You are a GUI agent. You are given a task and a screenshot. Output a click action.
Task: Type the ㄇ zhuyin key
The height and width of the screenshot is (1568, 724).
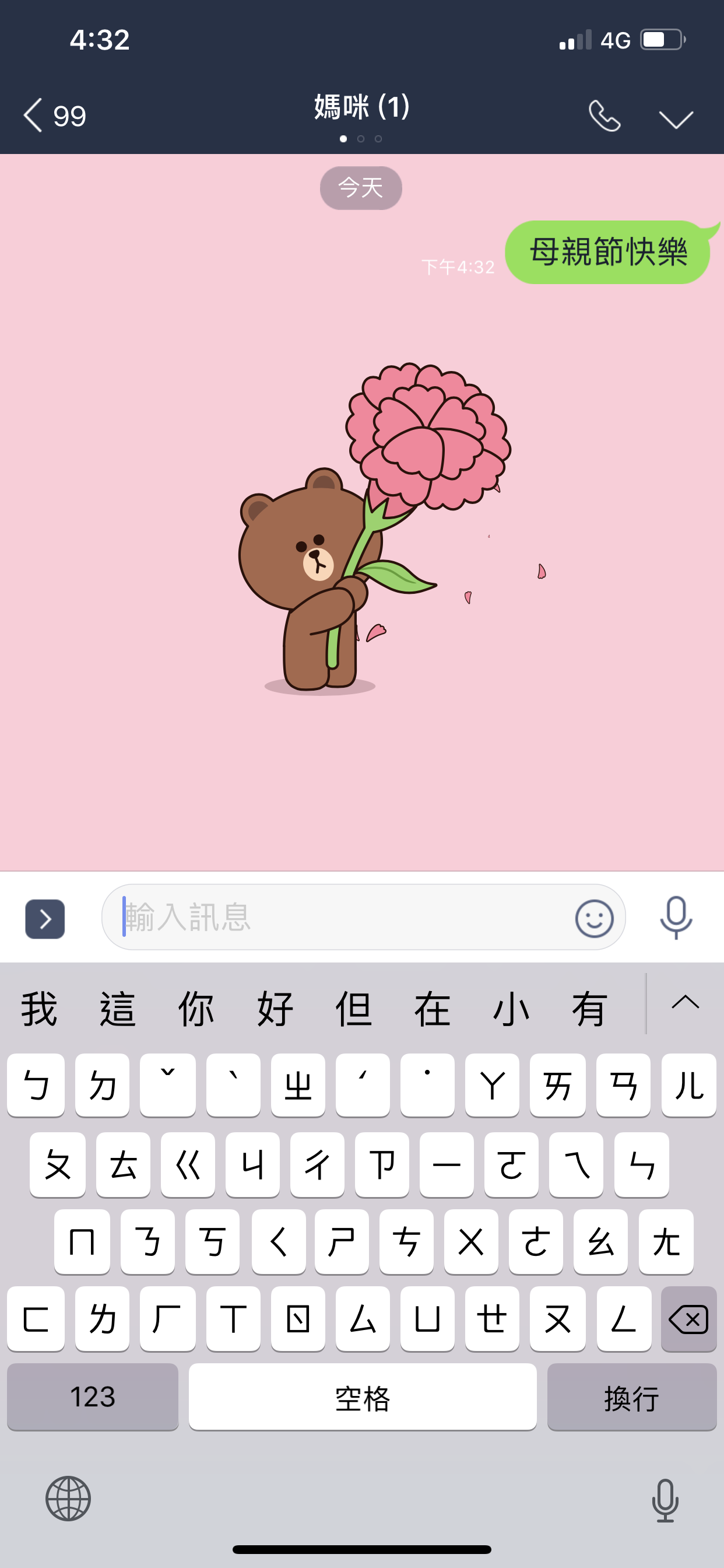[x=82, y=1242]
